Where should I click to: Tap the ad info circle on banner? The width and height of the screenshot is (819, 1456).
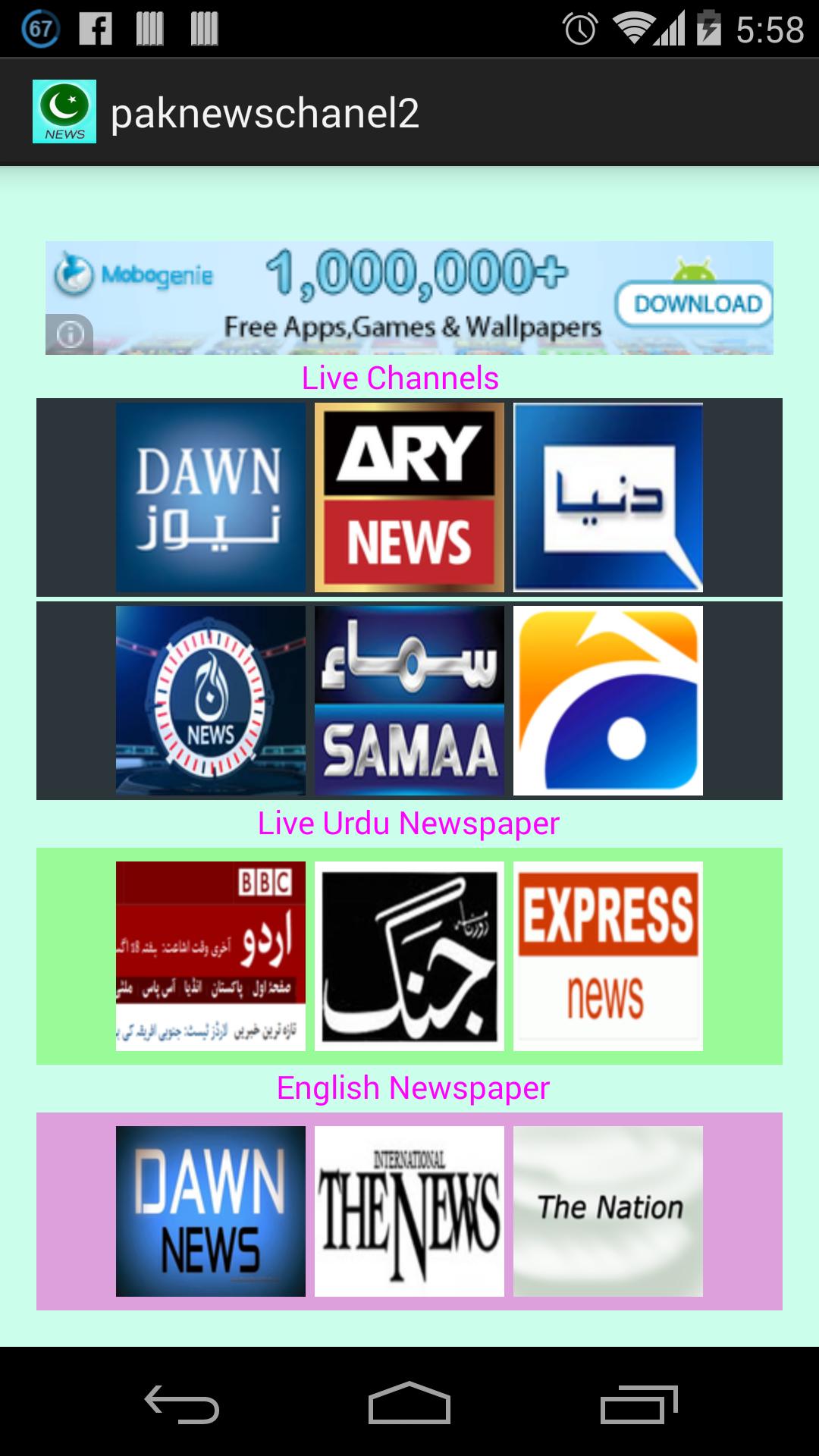click(x=71, y=334)
